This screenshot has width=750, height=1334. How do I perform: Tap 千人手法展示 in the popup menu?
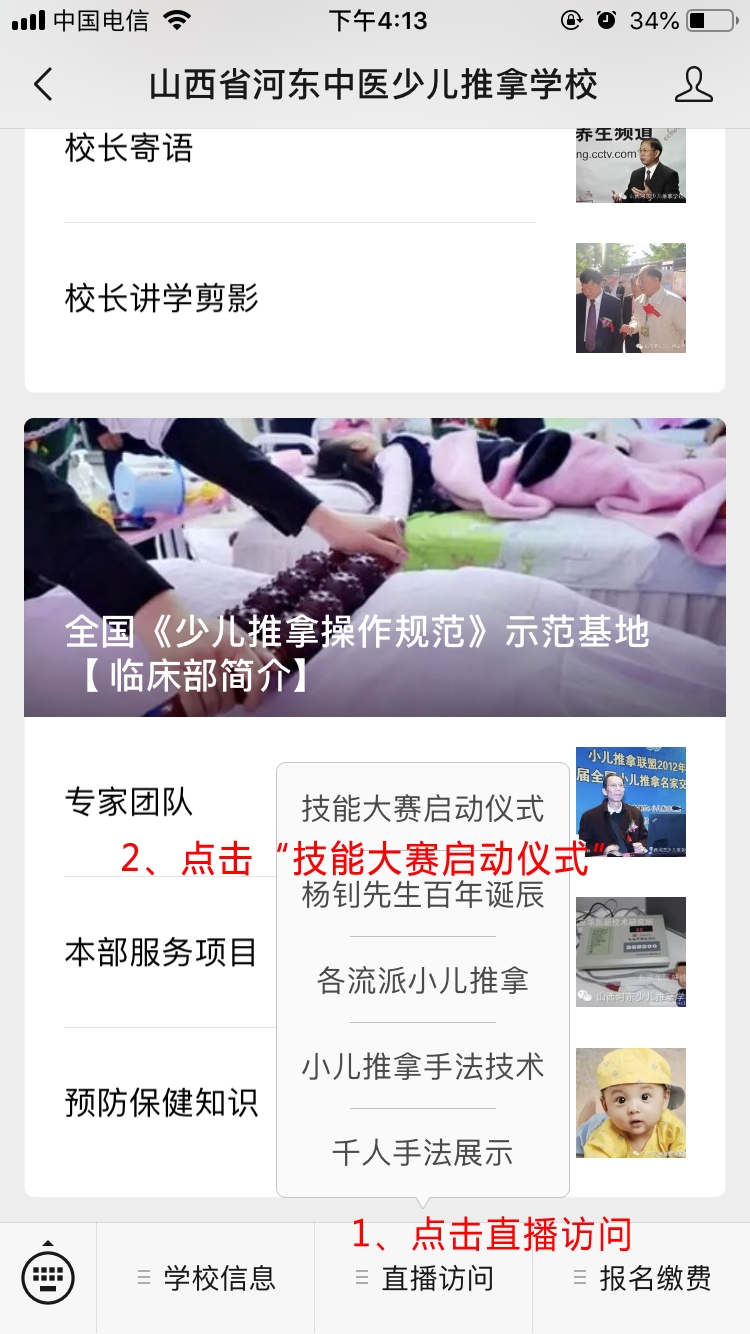[423, 1152]
